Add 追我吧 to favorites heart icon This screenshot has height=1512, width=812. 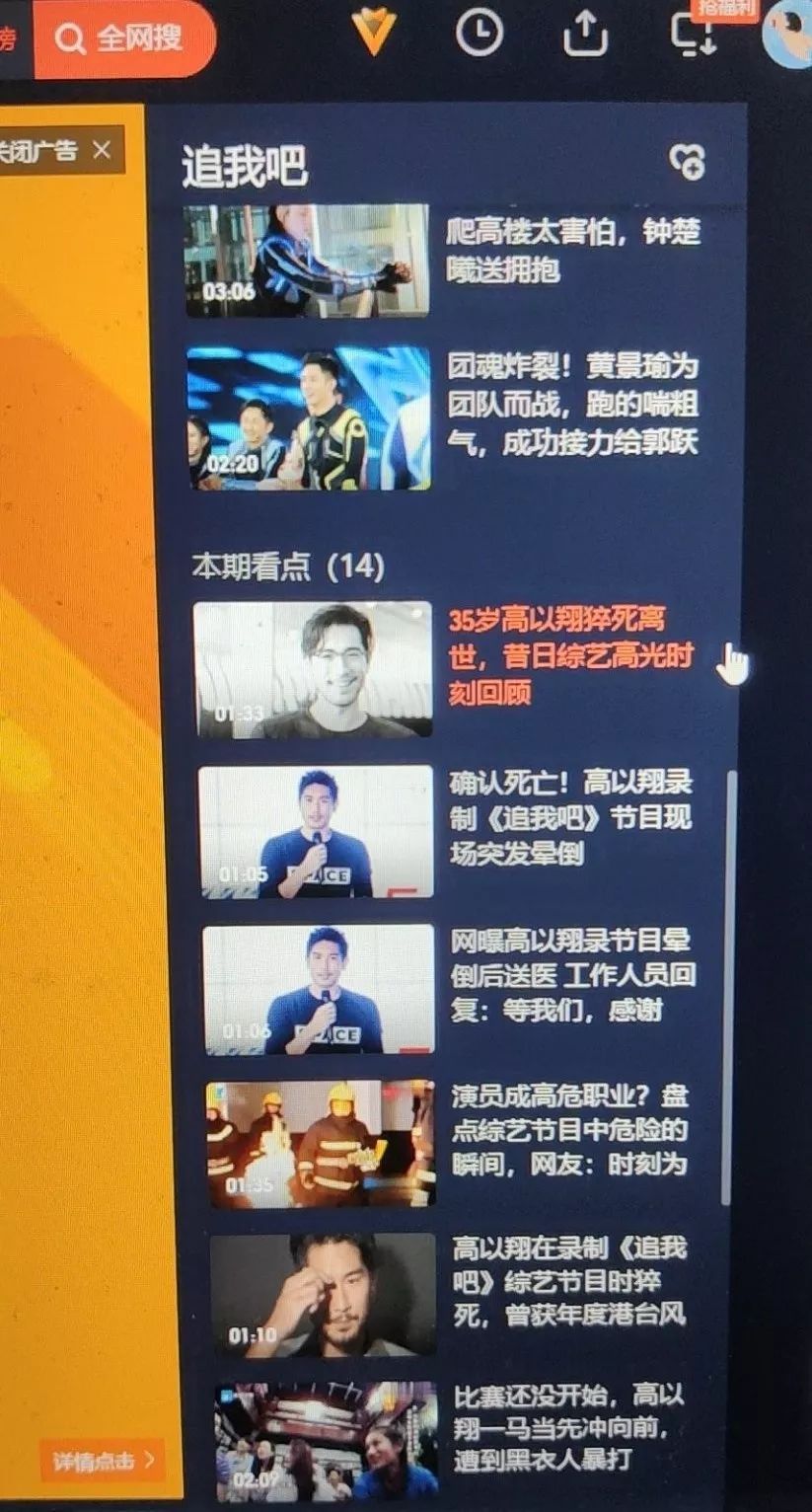click(x=687, y=161)
